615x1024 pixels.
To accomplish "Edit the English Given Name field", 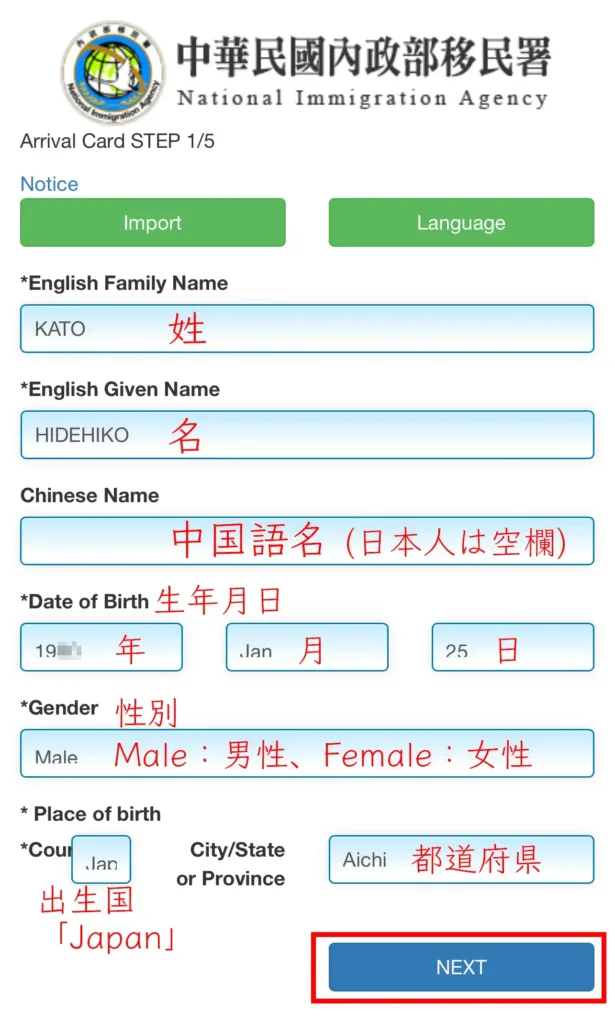I will coord(307,435).
